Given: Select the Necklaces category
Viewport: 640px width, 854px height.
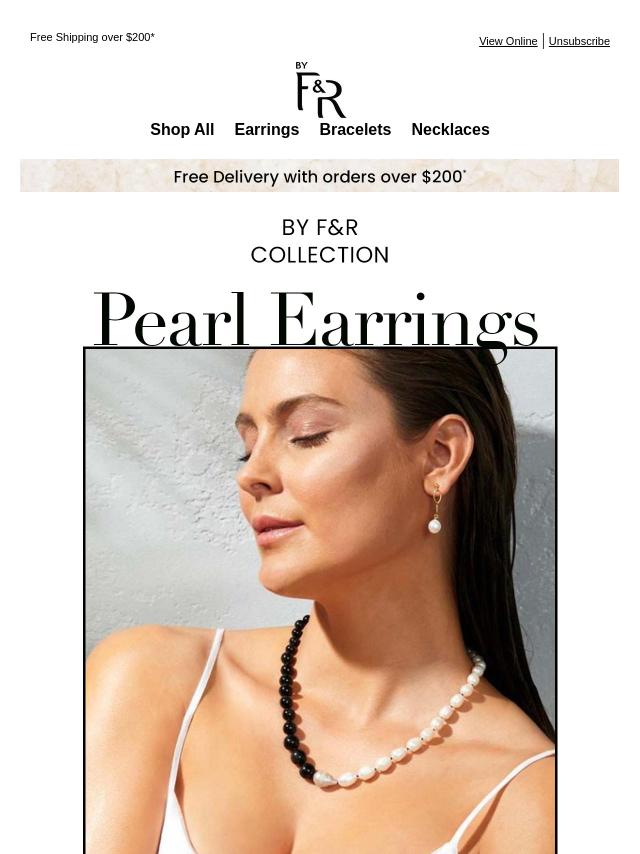Looking at the screenshot, I should [x=450, y=130].
